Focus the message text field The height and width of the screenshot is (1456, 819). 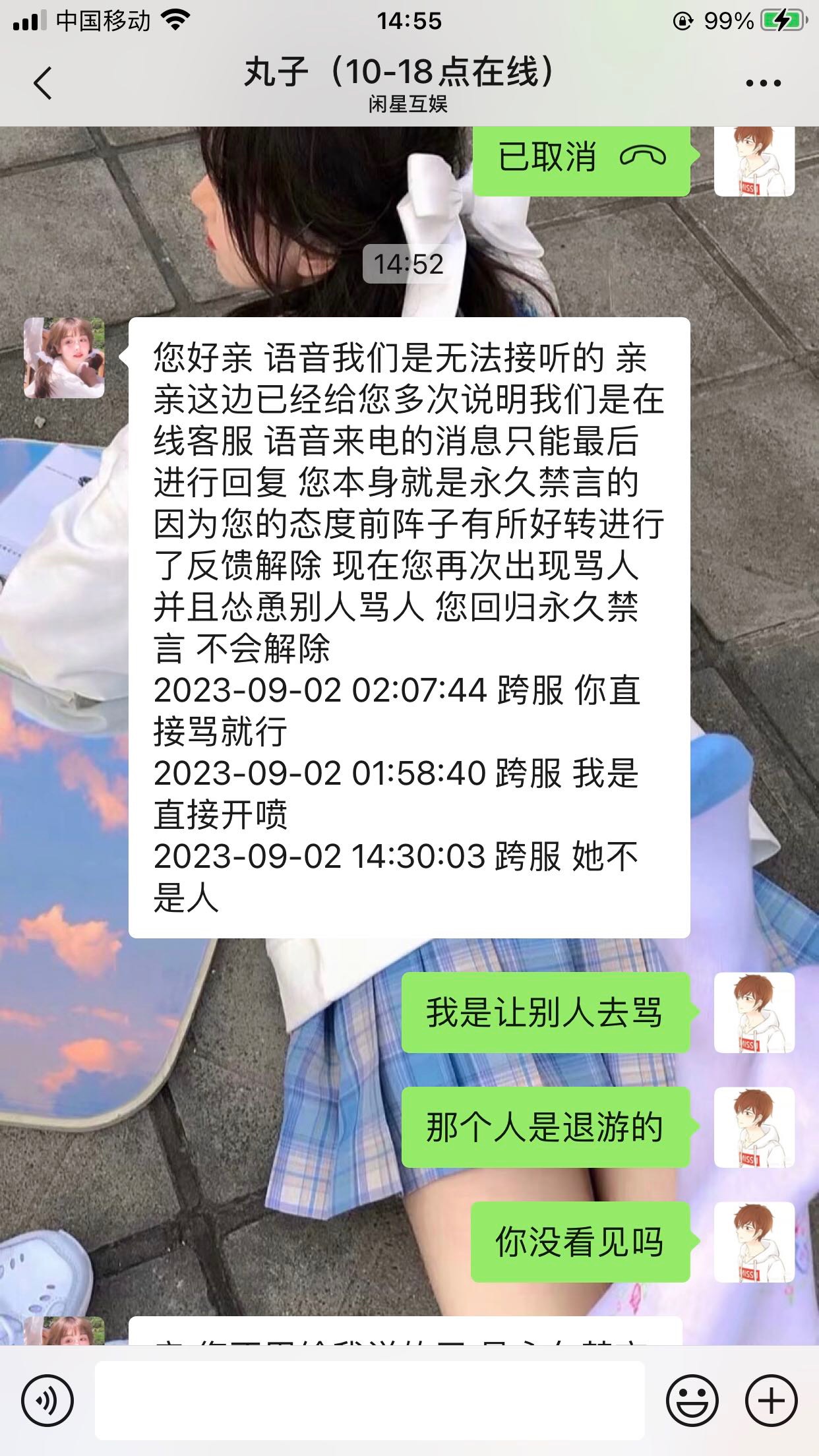pos(369,1401)
